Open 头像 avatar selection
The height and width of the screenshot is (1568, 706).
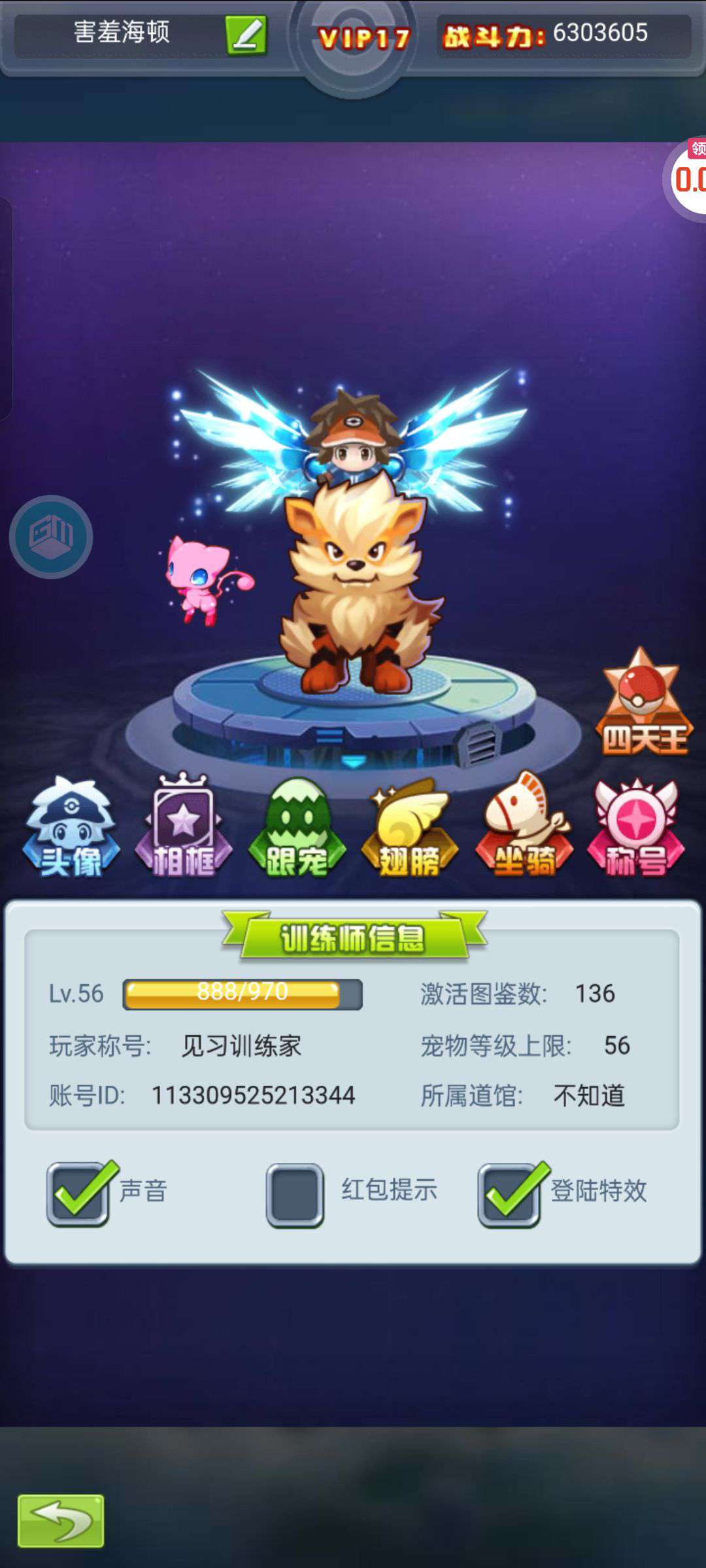tap(71, 828)
